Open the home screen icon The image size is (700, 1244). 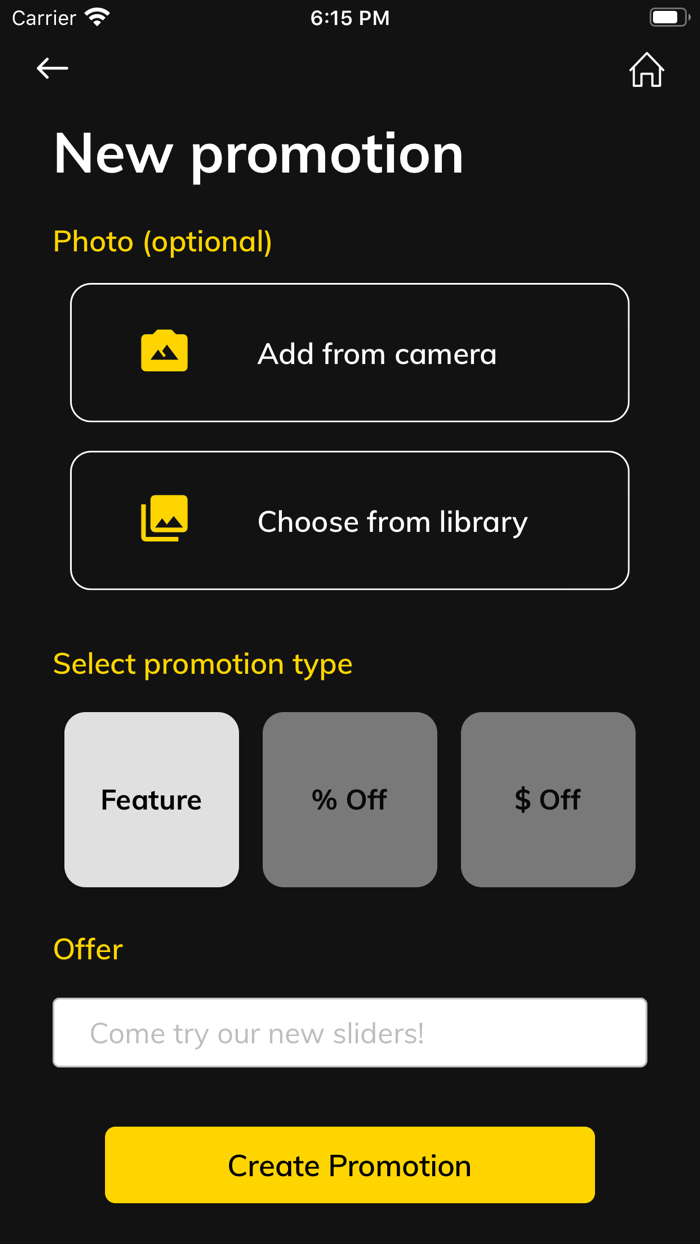coord(646,70)
